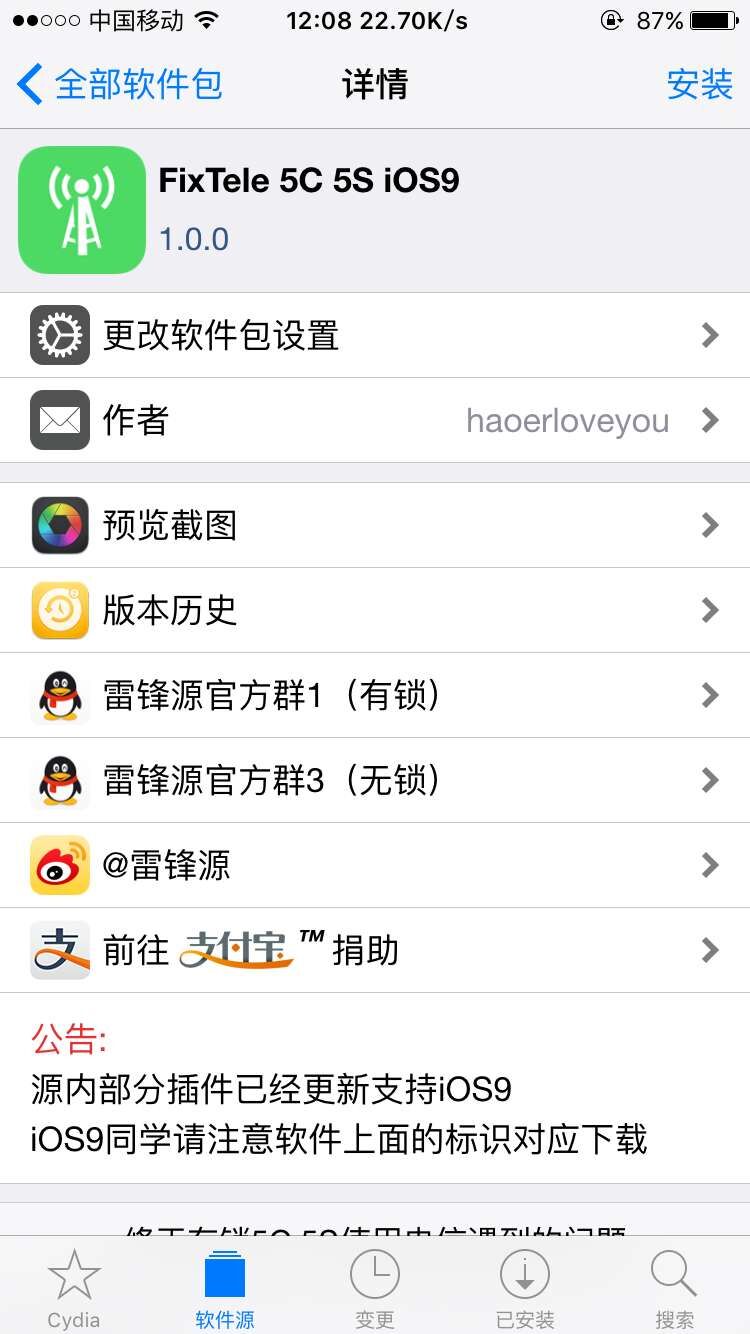Go to the 搜索 tab
The height and width of the screenshot is (1334, 750).
(675, 1288)
